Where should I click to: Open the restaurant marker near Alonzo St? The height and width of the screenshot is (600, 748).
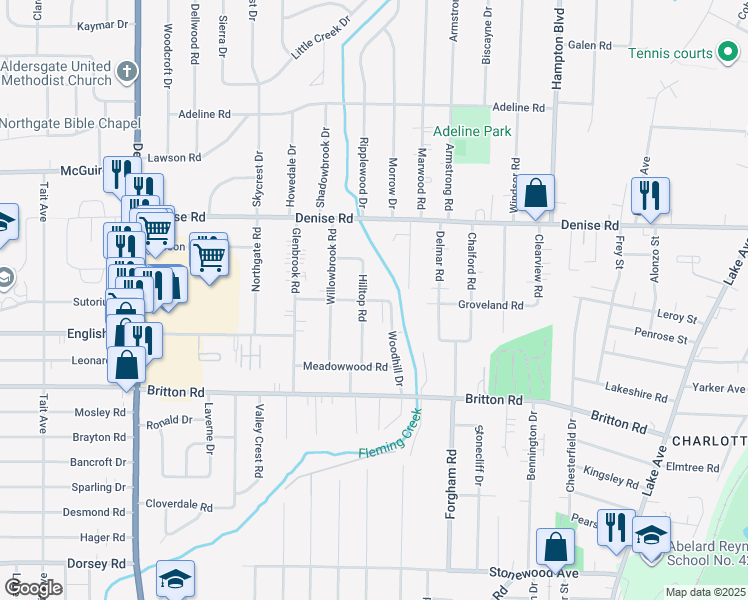pos(651,195)
